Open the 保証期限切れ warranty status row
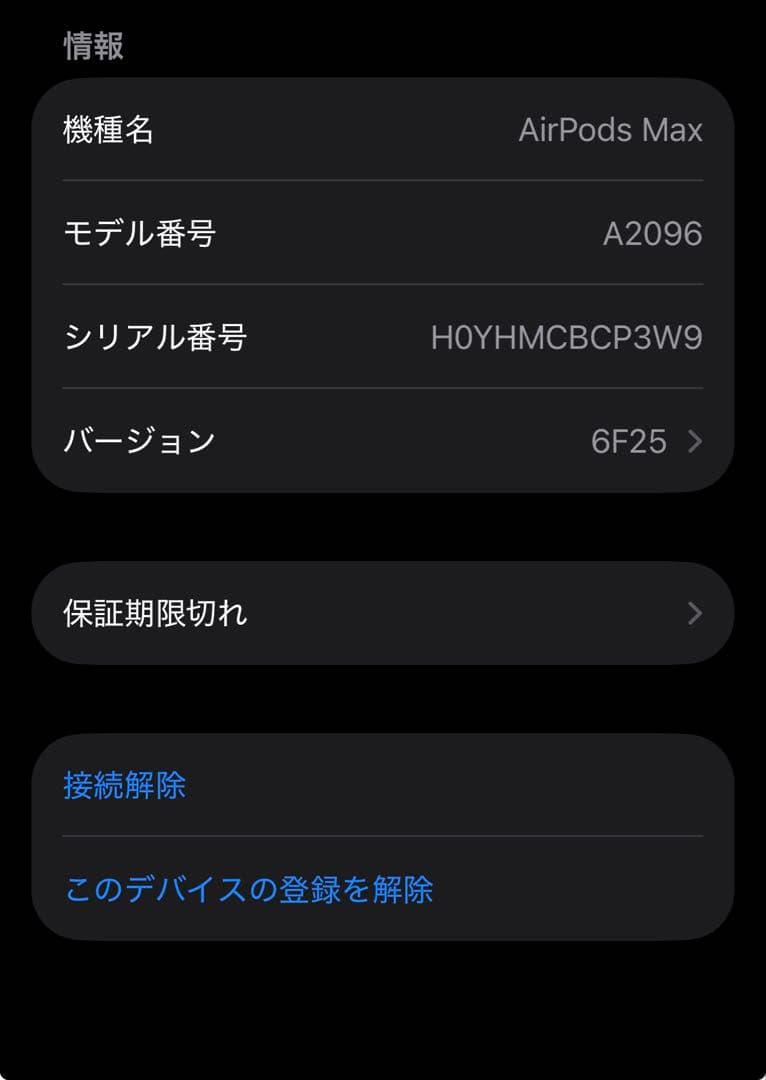This screenshot has height=1080, width=766. tap(383, 611)
